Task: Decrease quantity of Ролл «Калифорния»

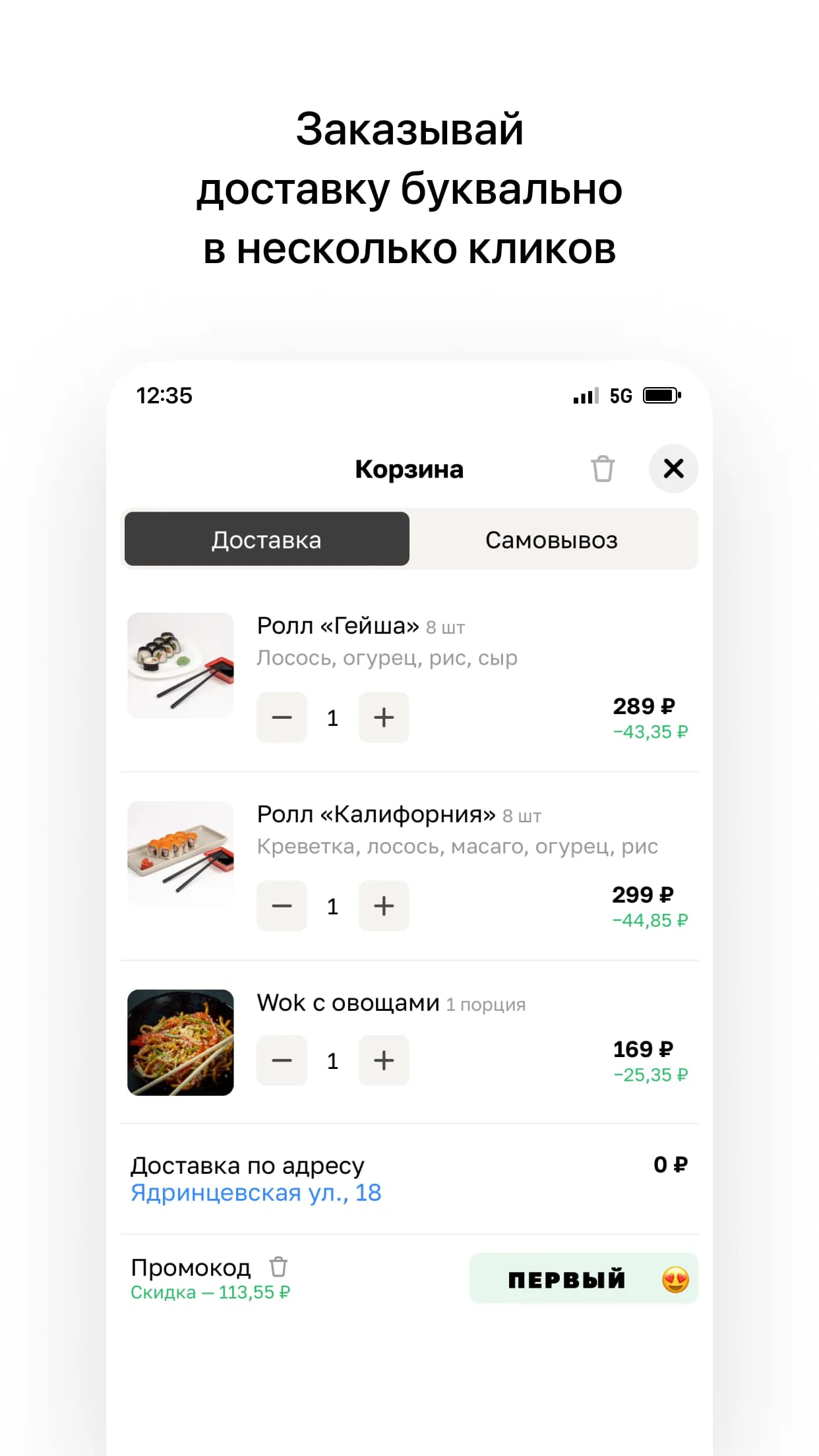Action: pos(282,906)
